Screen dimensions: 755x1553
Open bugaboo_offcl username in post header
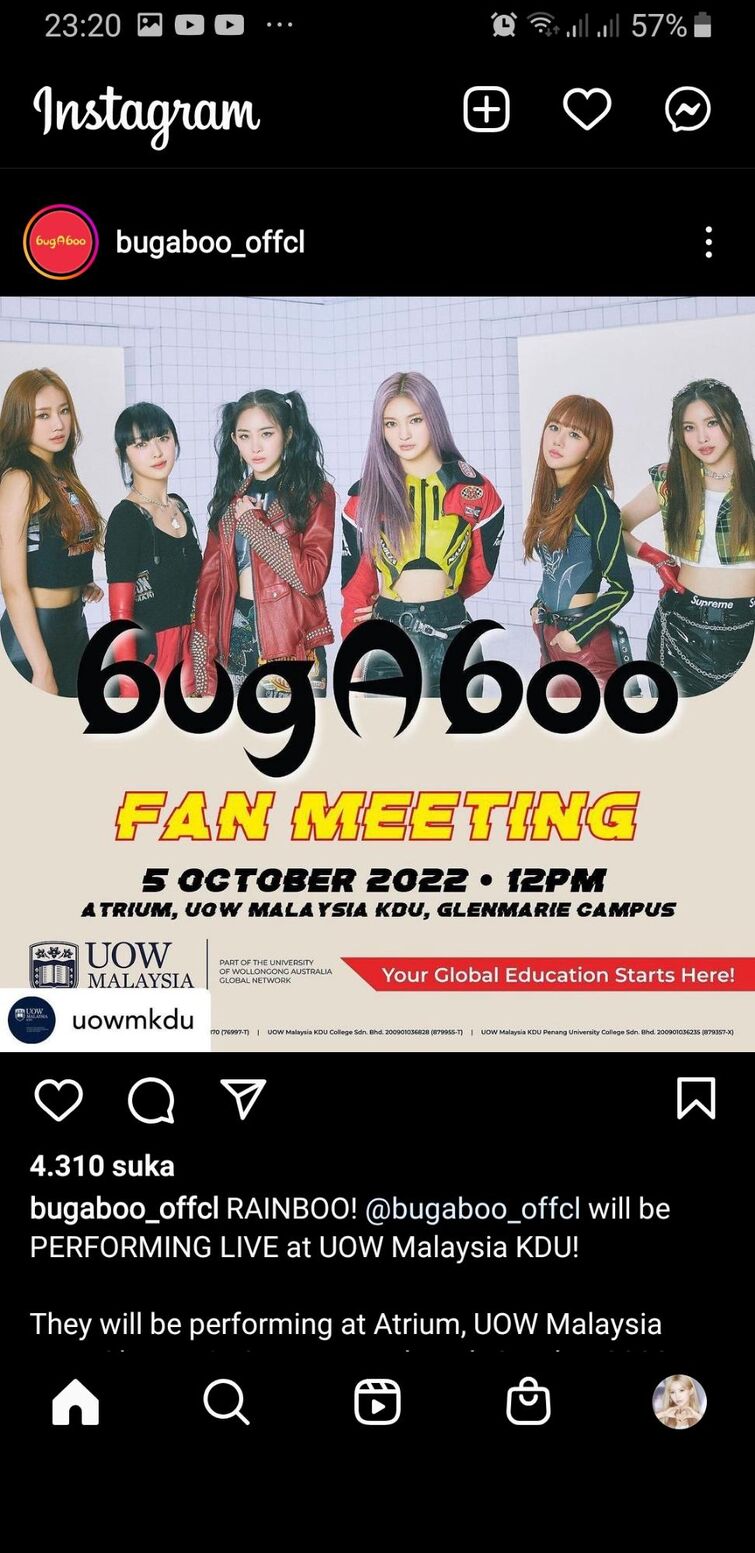pyautogui.click(x=210, y=242)
